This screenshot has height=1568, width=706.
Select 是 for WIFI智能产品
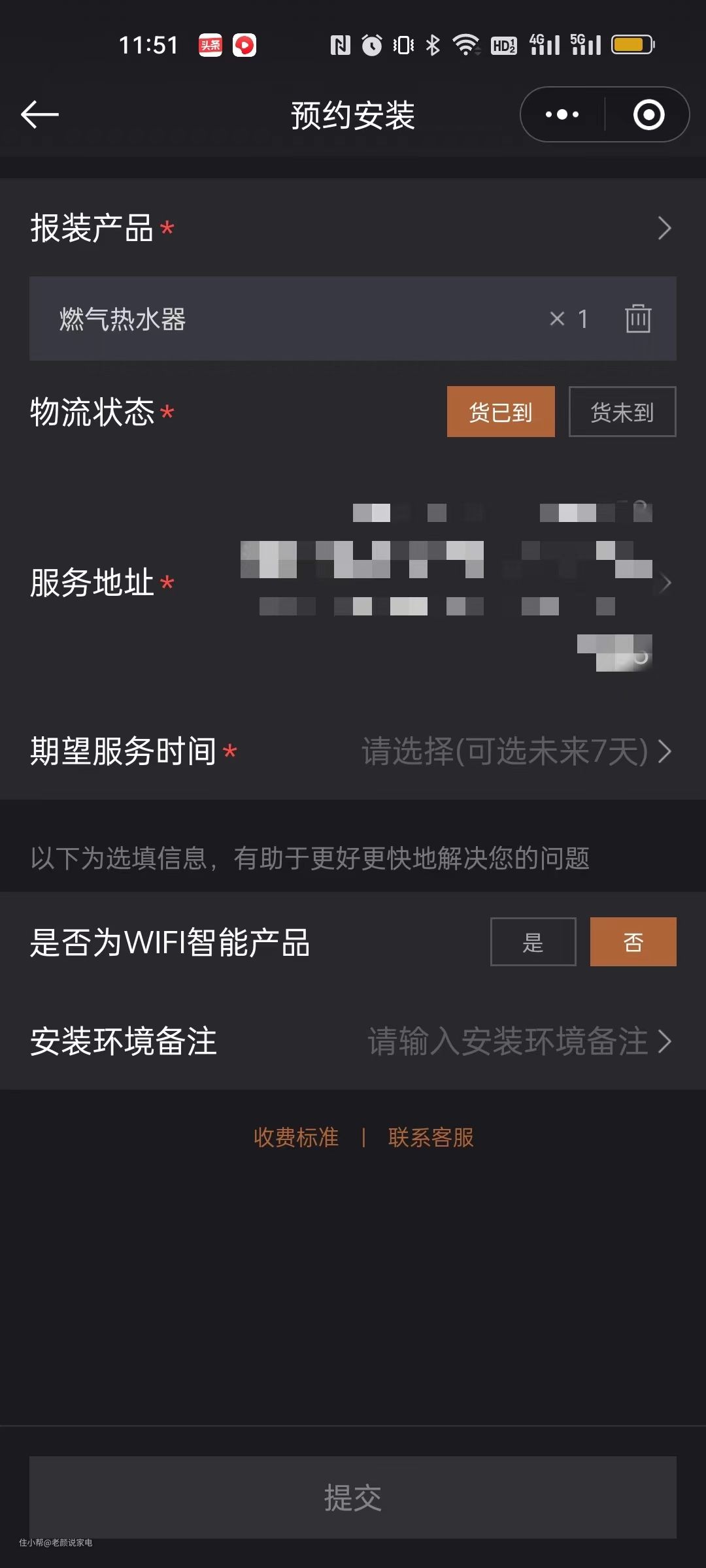tap(533, 941)
